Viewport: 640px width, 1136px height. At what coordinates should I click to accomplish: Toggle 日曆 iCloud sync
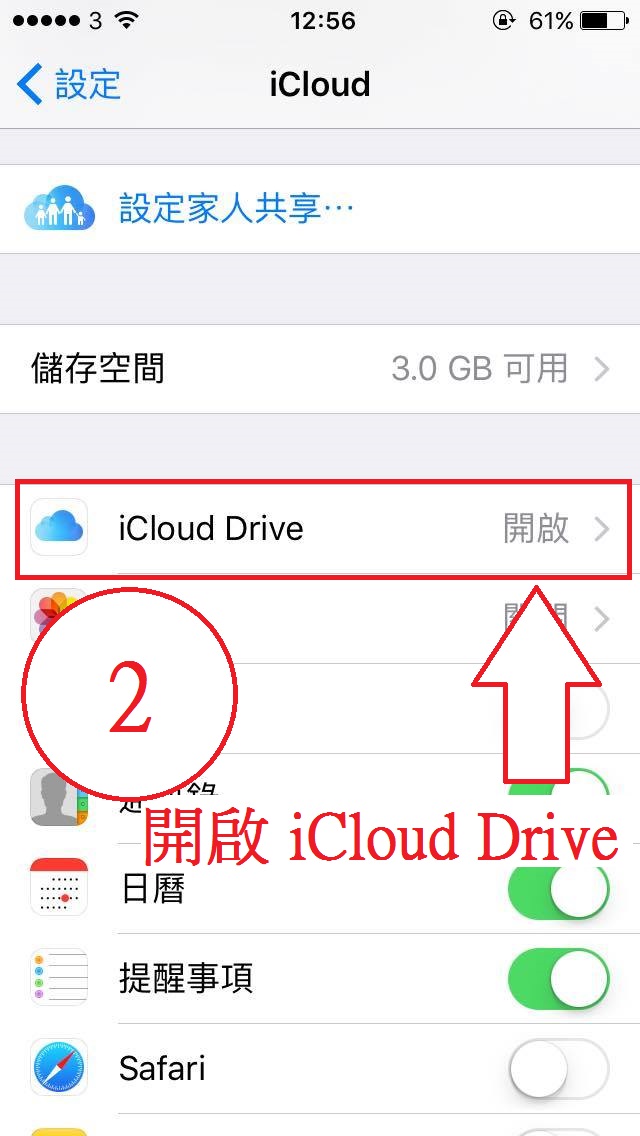point(558,889)
